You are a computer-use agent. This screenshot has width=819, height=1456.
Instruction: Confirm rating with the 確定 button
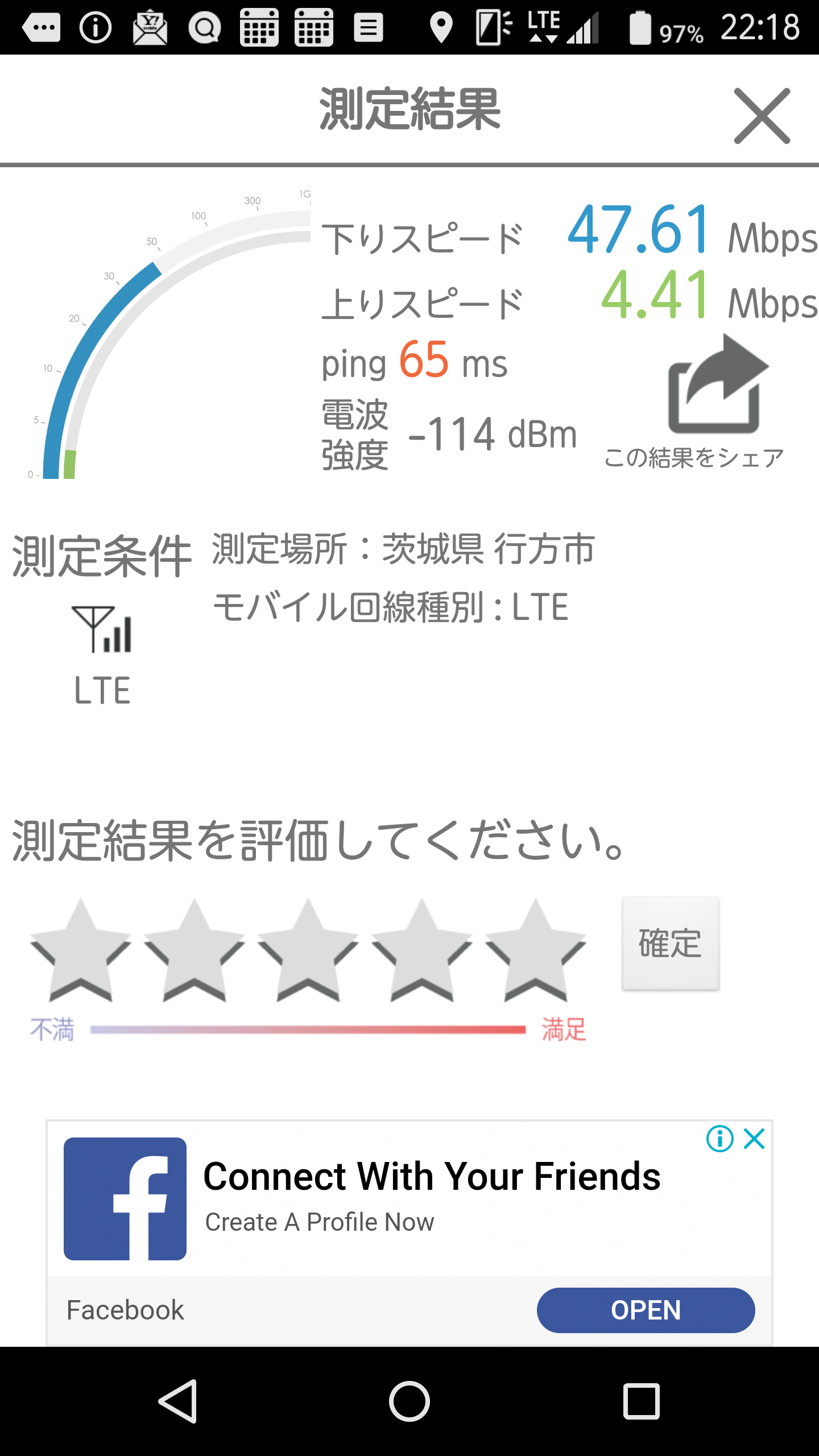pyautogui.click(x=671, y=944)
